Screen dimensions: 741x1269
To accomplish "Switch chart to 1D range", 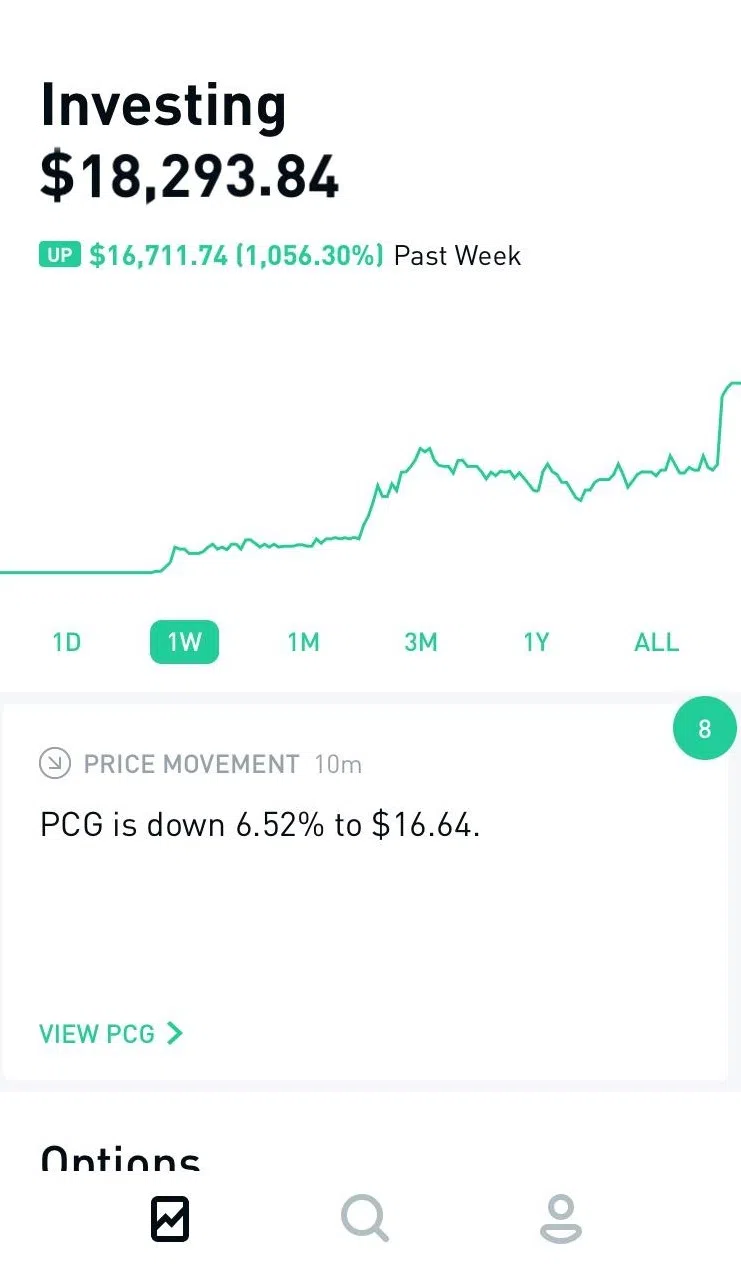I will [66, 642].
